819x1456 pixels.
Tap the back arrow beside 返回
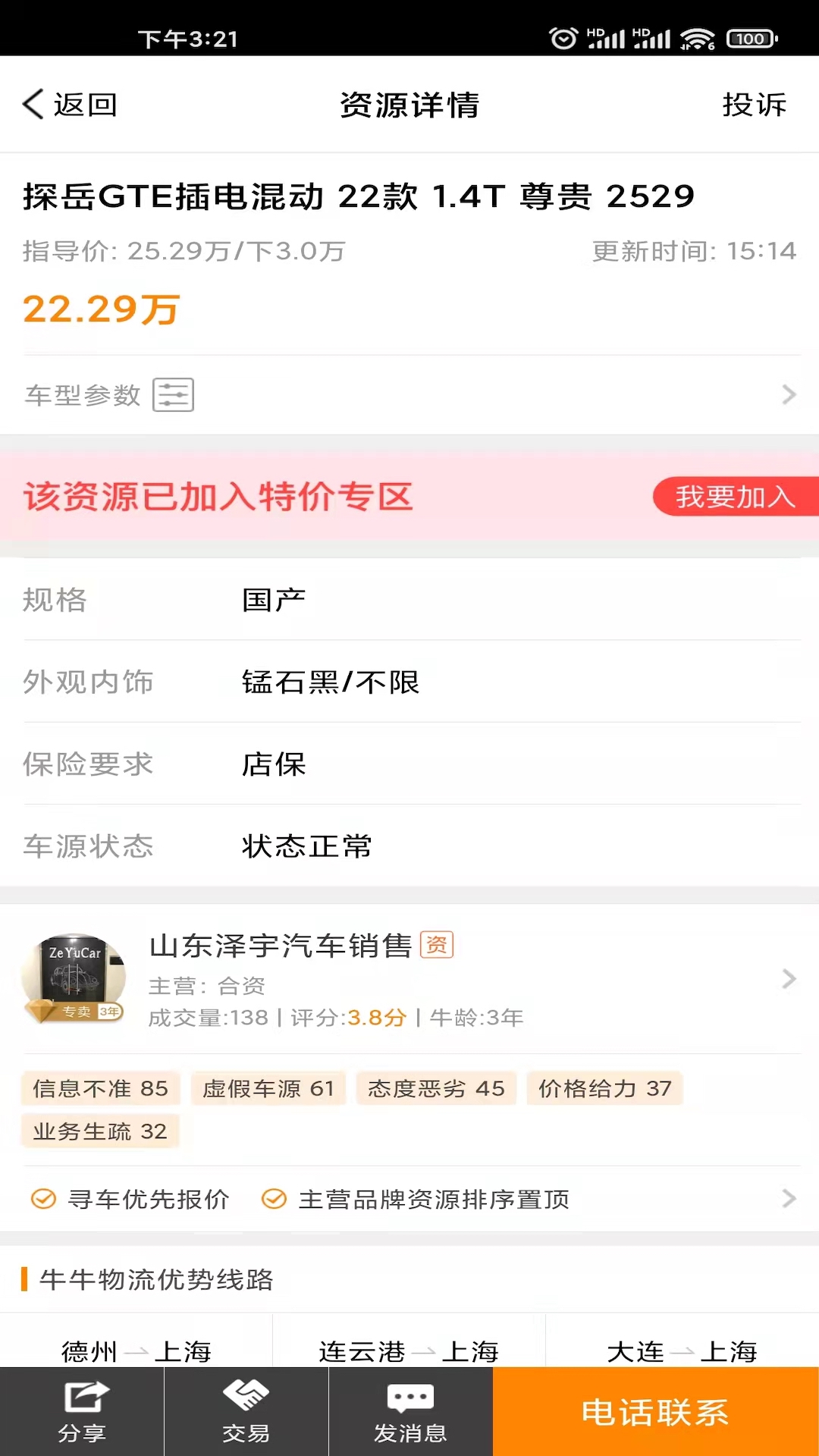click(x=32, y=105)
